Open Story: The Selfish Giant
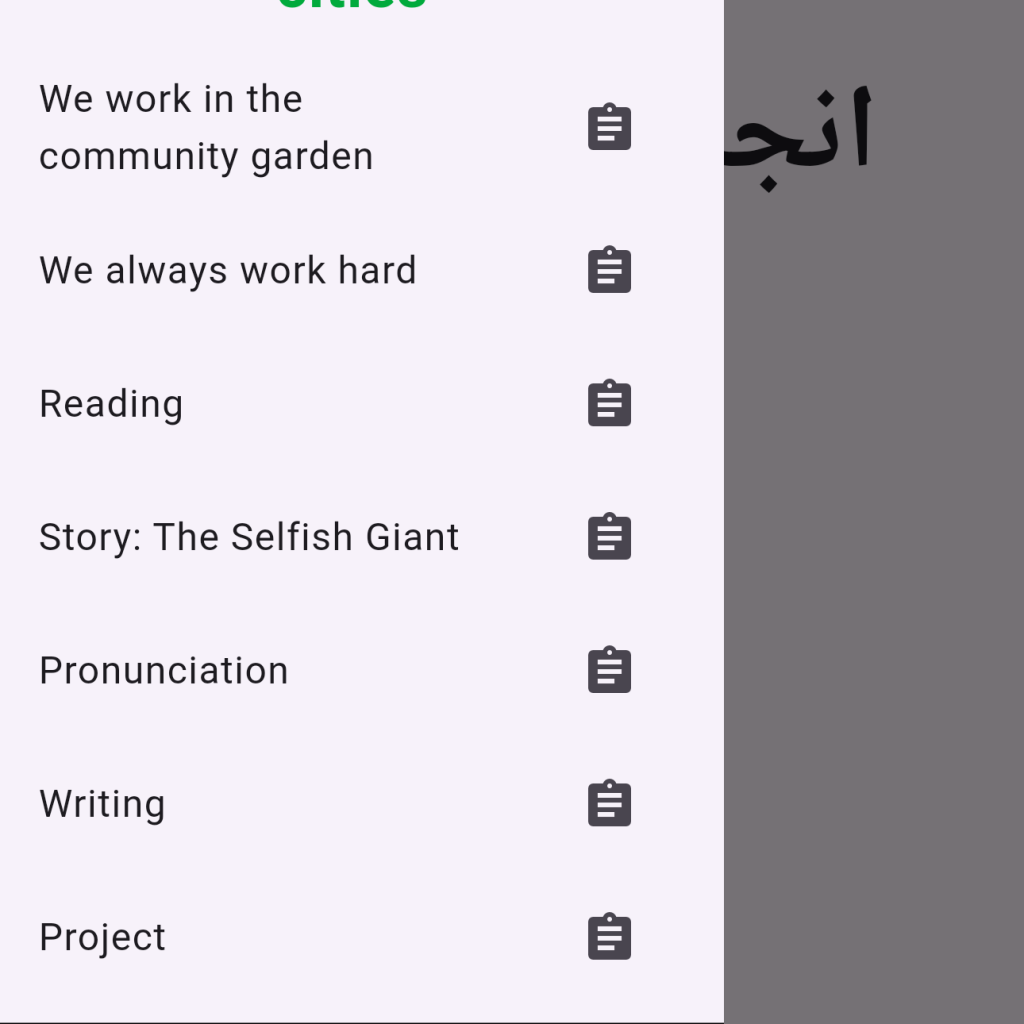 click(x=249, y=538)
